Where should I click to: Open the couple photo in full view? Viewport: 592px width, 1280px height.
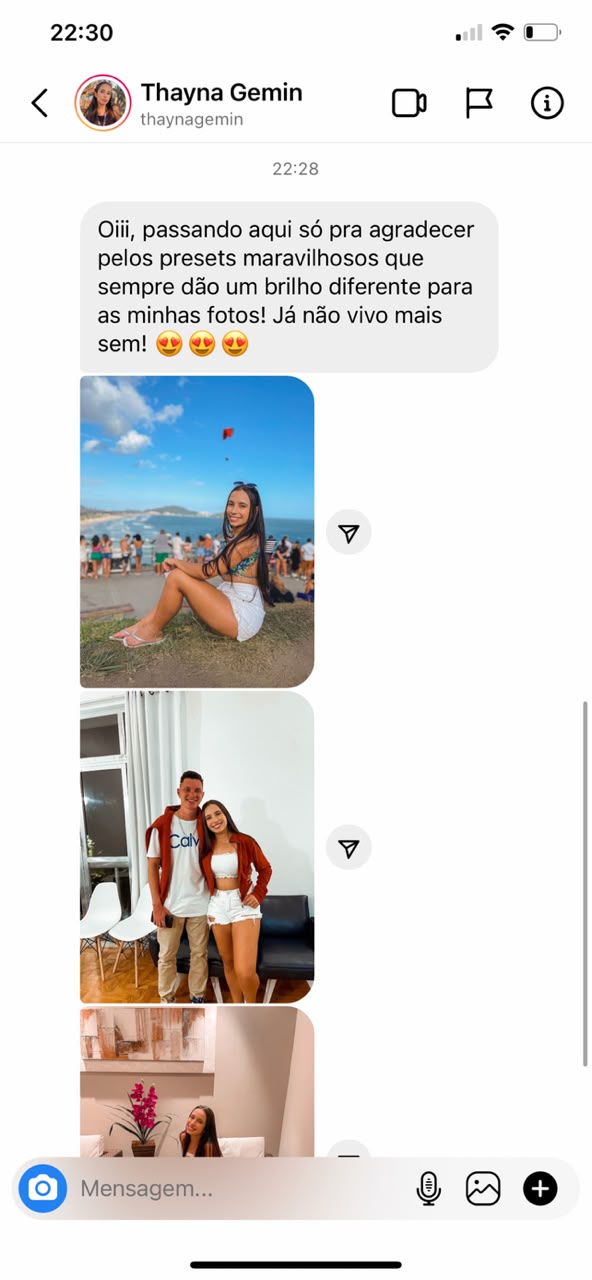[197, 847]
